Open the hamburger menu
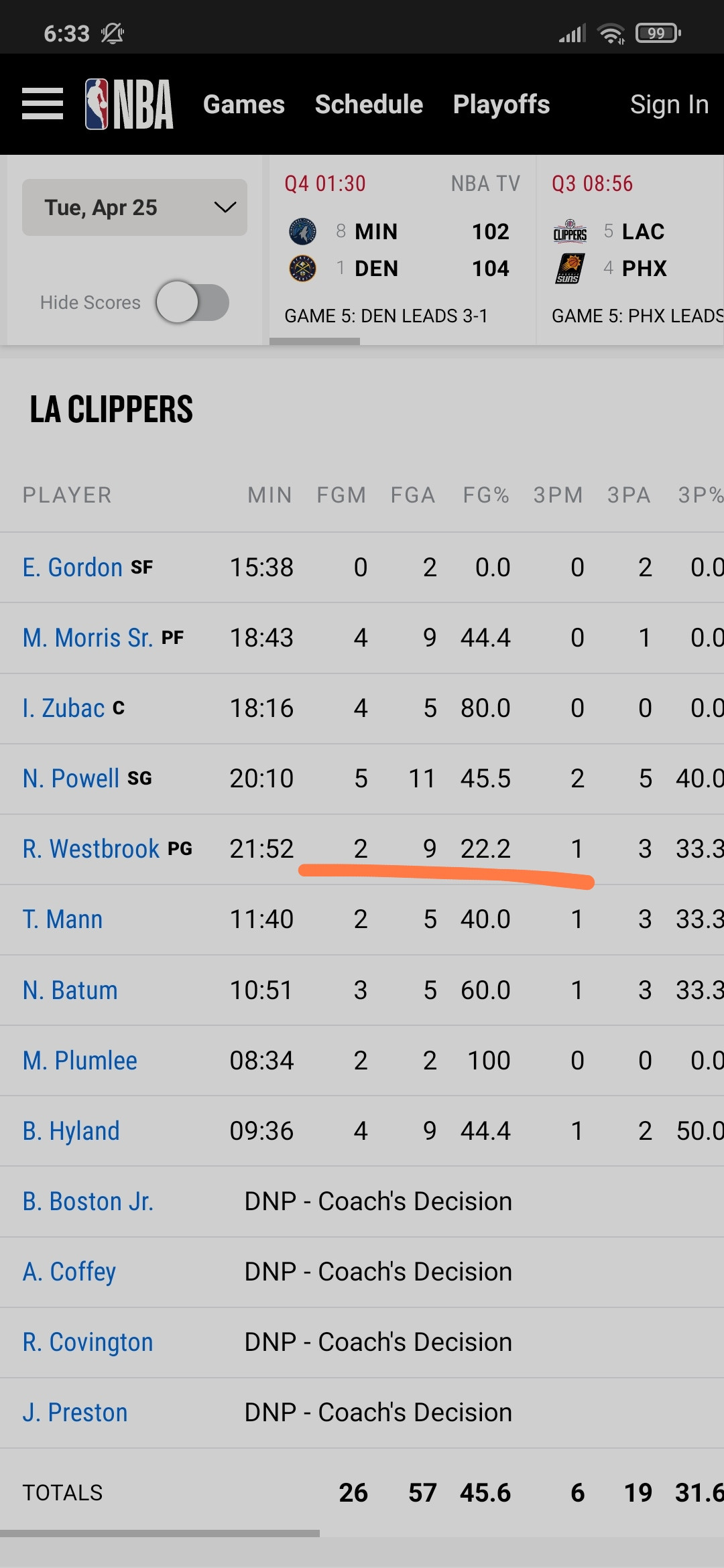 (42, 104)
